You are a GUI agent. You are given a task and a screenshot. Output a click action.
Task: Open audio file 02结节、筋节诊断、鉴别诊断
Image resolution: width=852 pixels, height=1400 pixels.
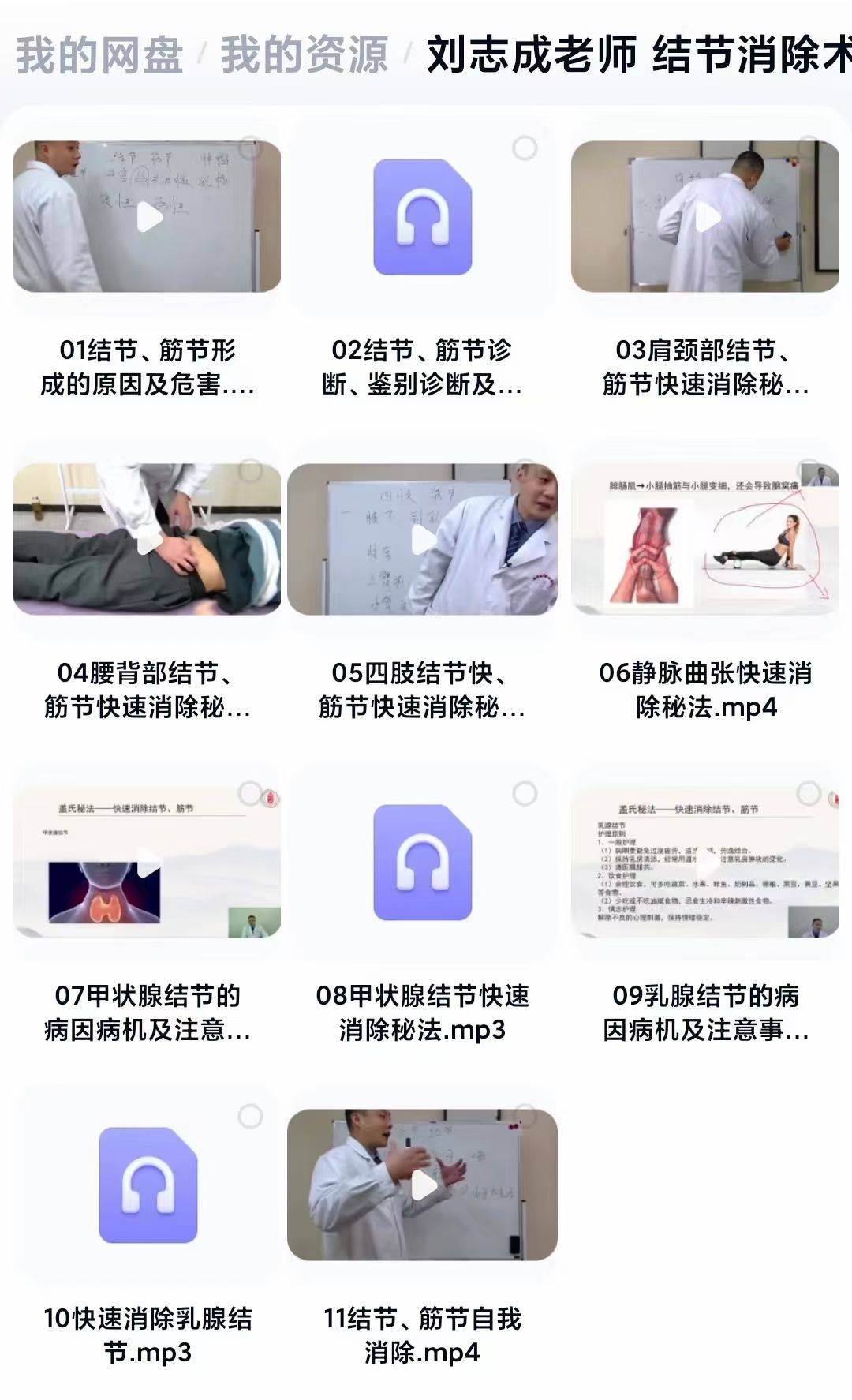422,217
